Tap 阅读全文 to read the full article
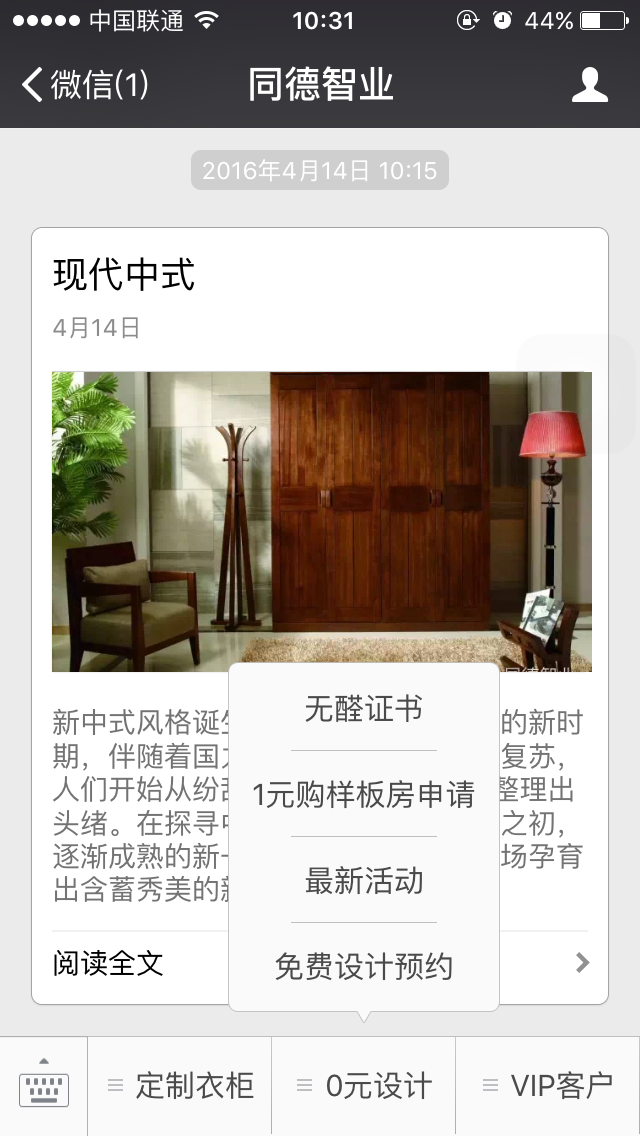The image size is (640, 1136). pos(108,964)
